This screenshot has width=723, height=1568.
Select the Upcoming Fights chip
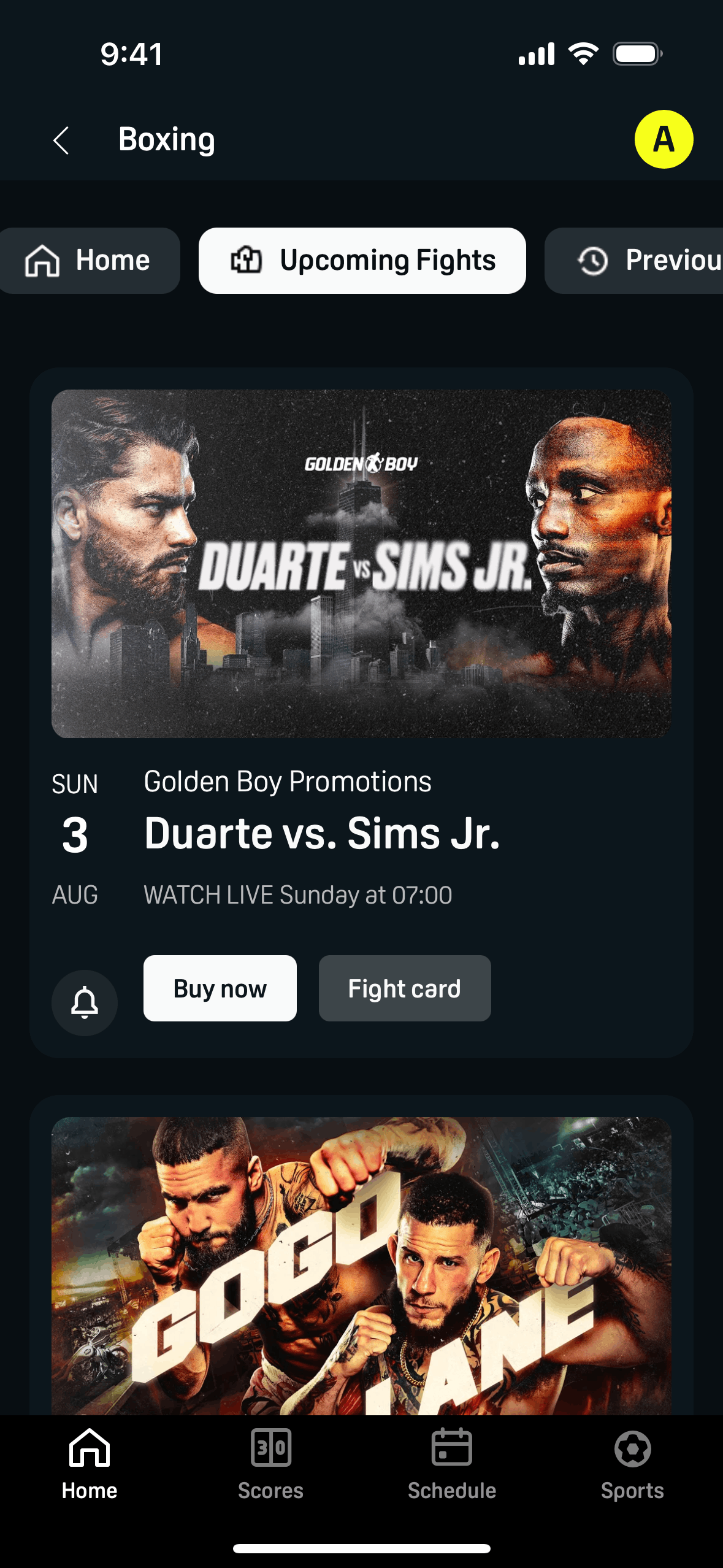pyautogui.click(x=362, y=261)
